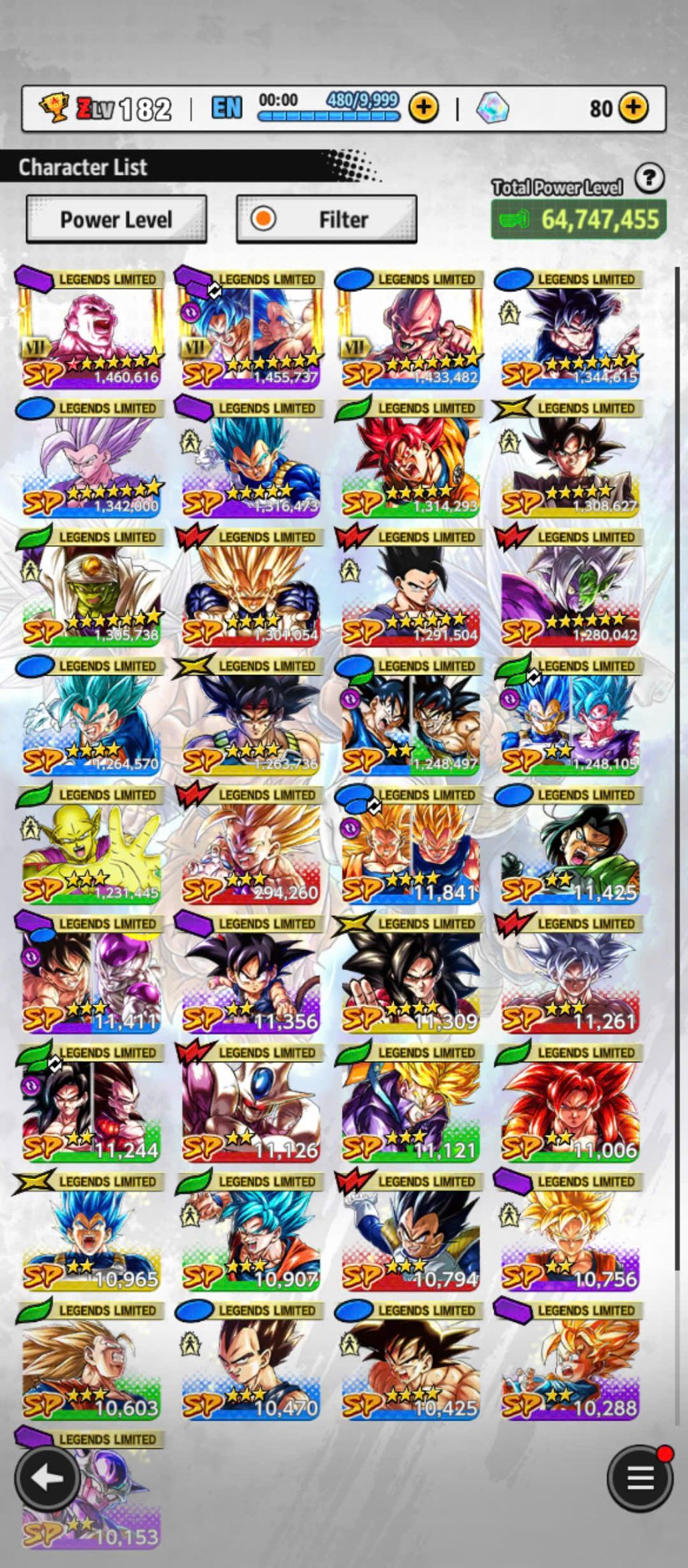Screen dimensions: 688x1568
Task: Add Chrono Crystals with the plus icon
Action: [633, 107]
